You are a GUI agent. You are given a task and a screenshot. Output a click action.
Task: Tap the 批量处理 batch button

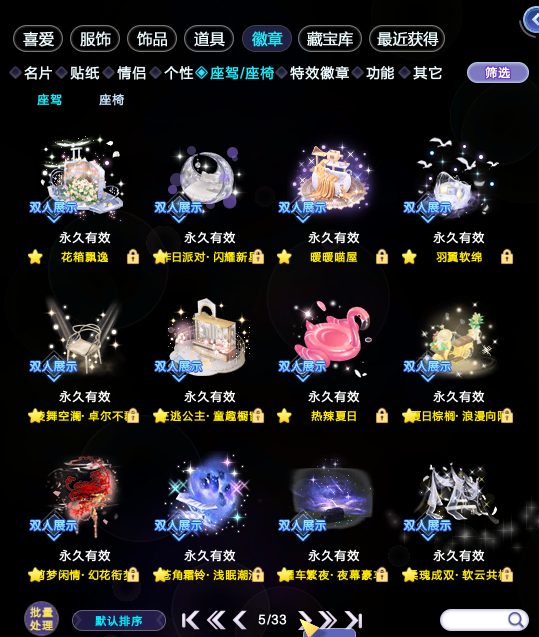(x=41, y=619)
